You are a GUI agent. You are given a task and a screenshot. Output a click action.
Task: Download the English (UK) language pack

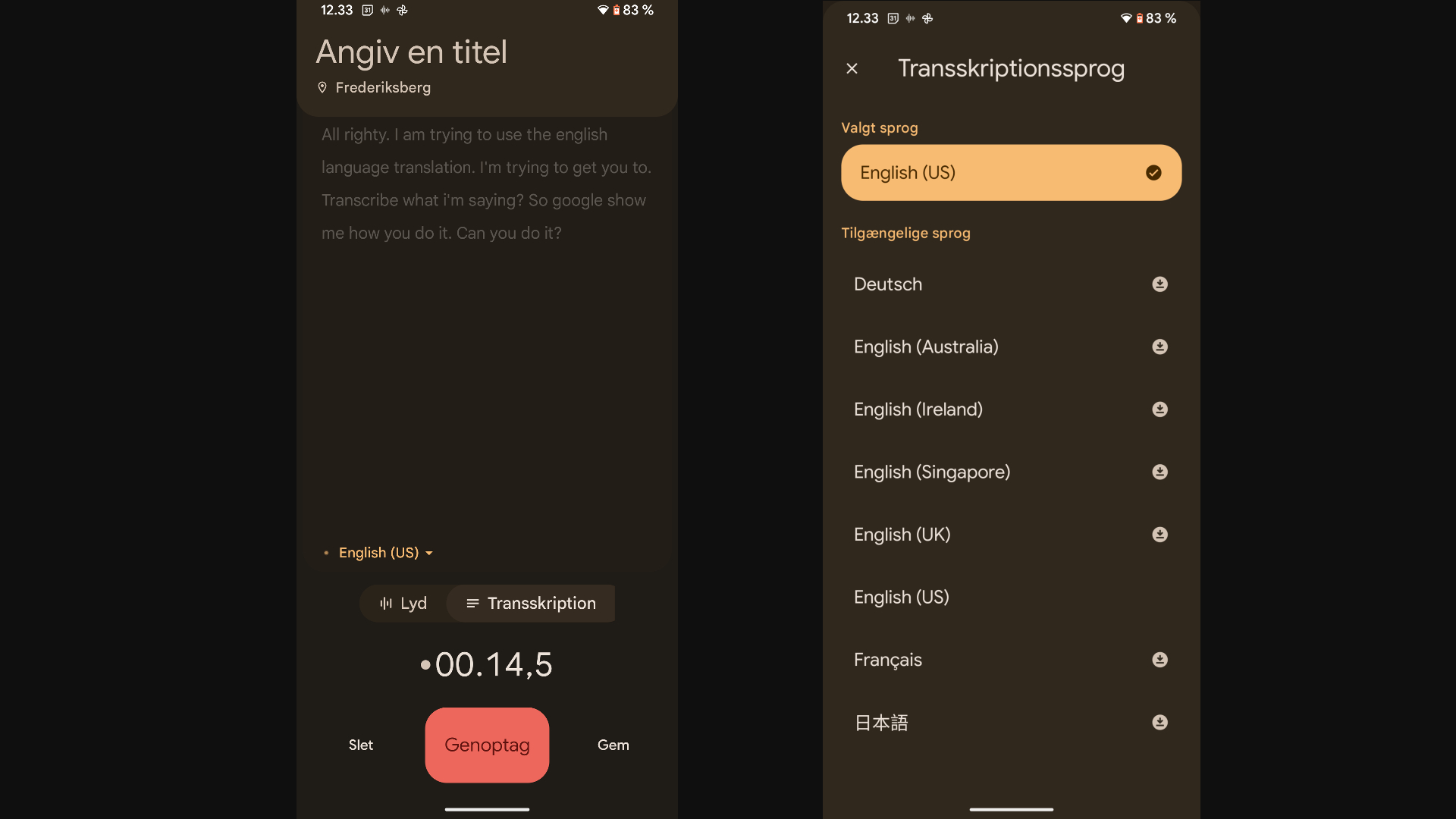pyautogui.click(x=1159, y=535)
